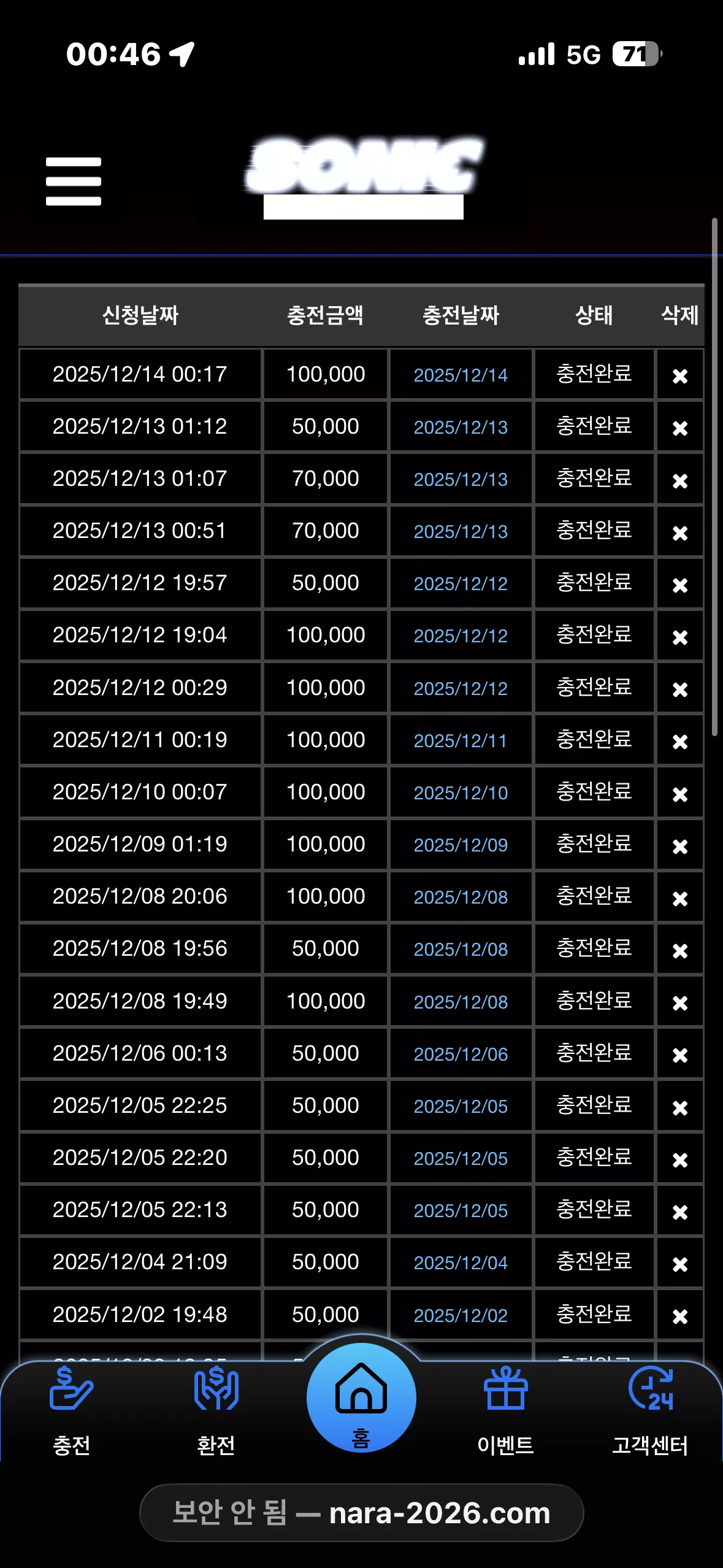The height and width of the screenshot is (1568, 723).
Task: Tap the nara-2026.com address bar
Action: click(361, 1513)
